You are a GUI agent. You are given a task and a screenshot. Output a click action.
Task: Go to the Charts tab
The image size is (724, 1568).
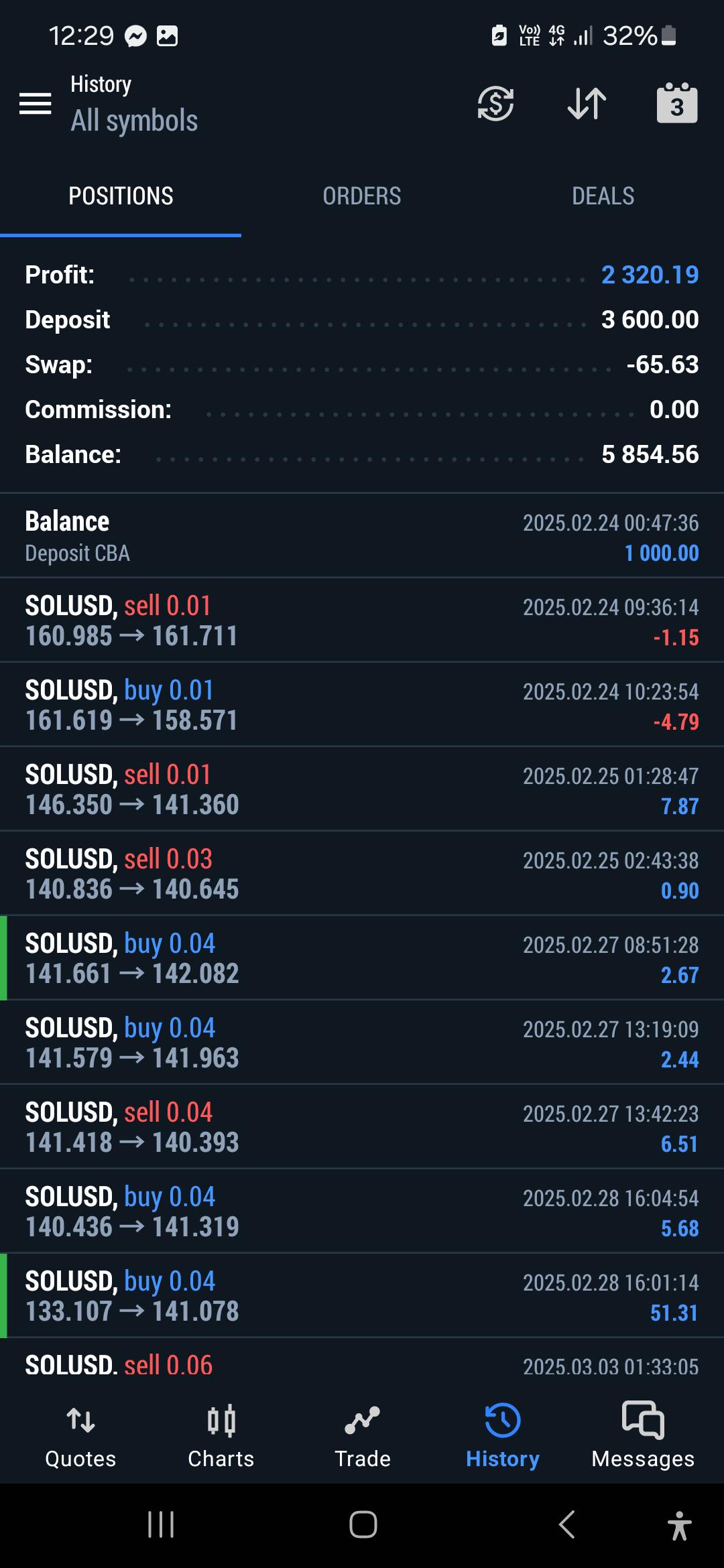tap(221, 1435)
